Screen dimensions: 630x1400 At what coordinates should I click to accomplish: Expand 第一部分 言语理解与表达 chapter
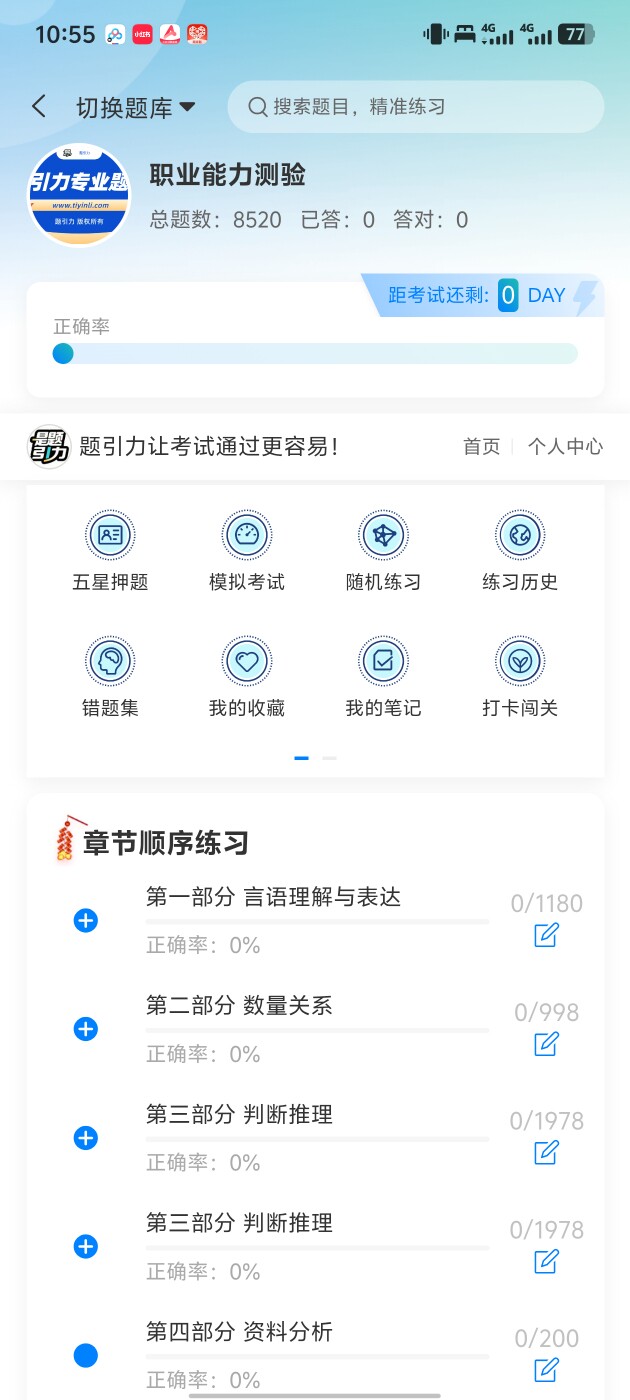86,920
